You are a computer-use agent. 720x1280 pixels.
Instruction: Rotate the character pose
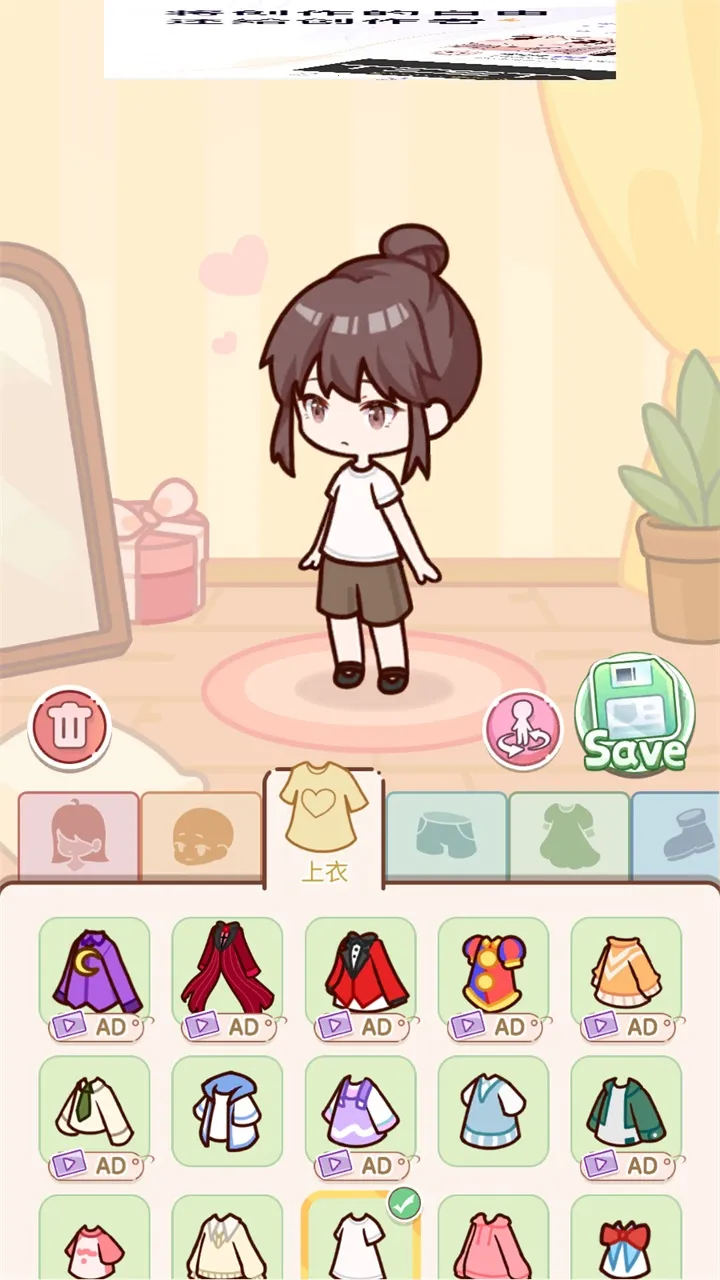coord(523,729)
